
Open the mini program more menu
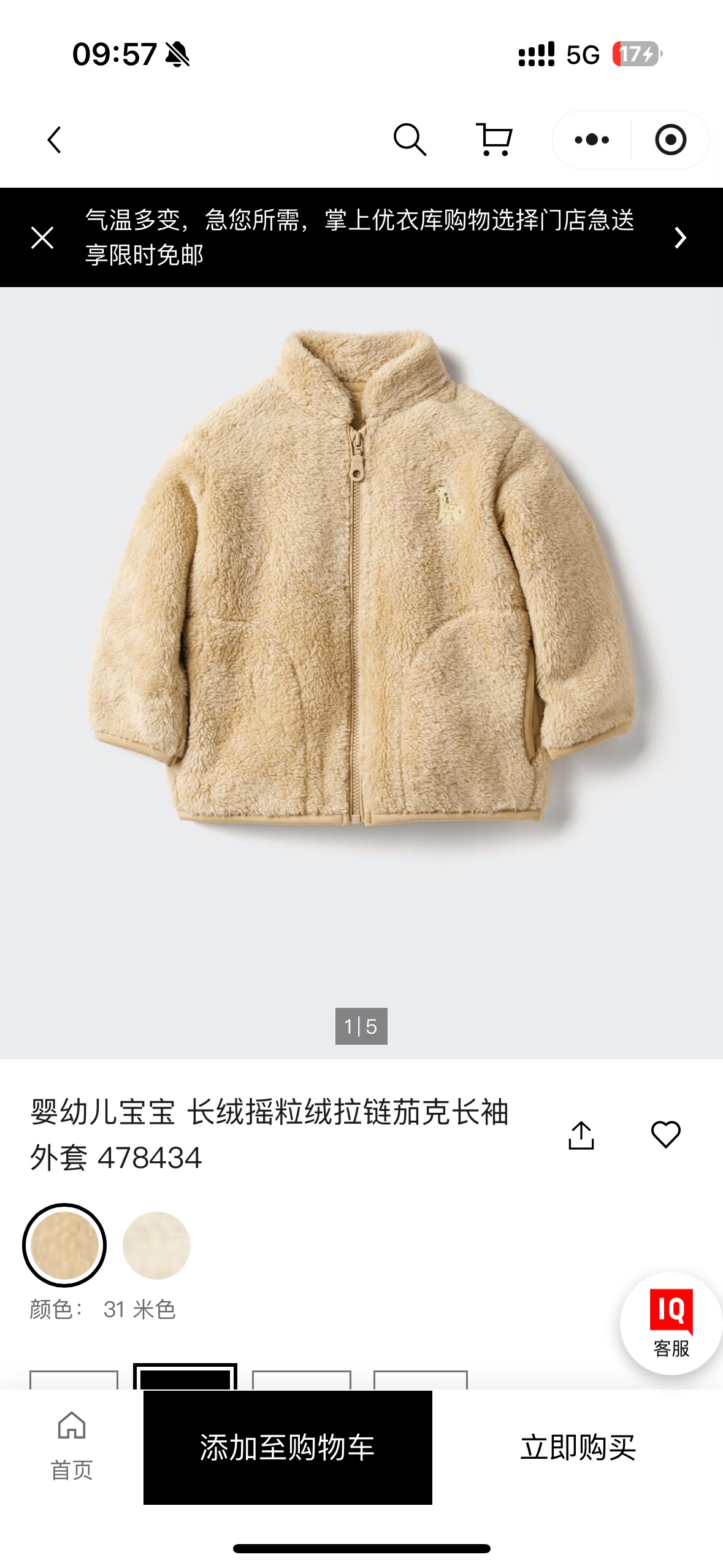(x=592, y=140)
